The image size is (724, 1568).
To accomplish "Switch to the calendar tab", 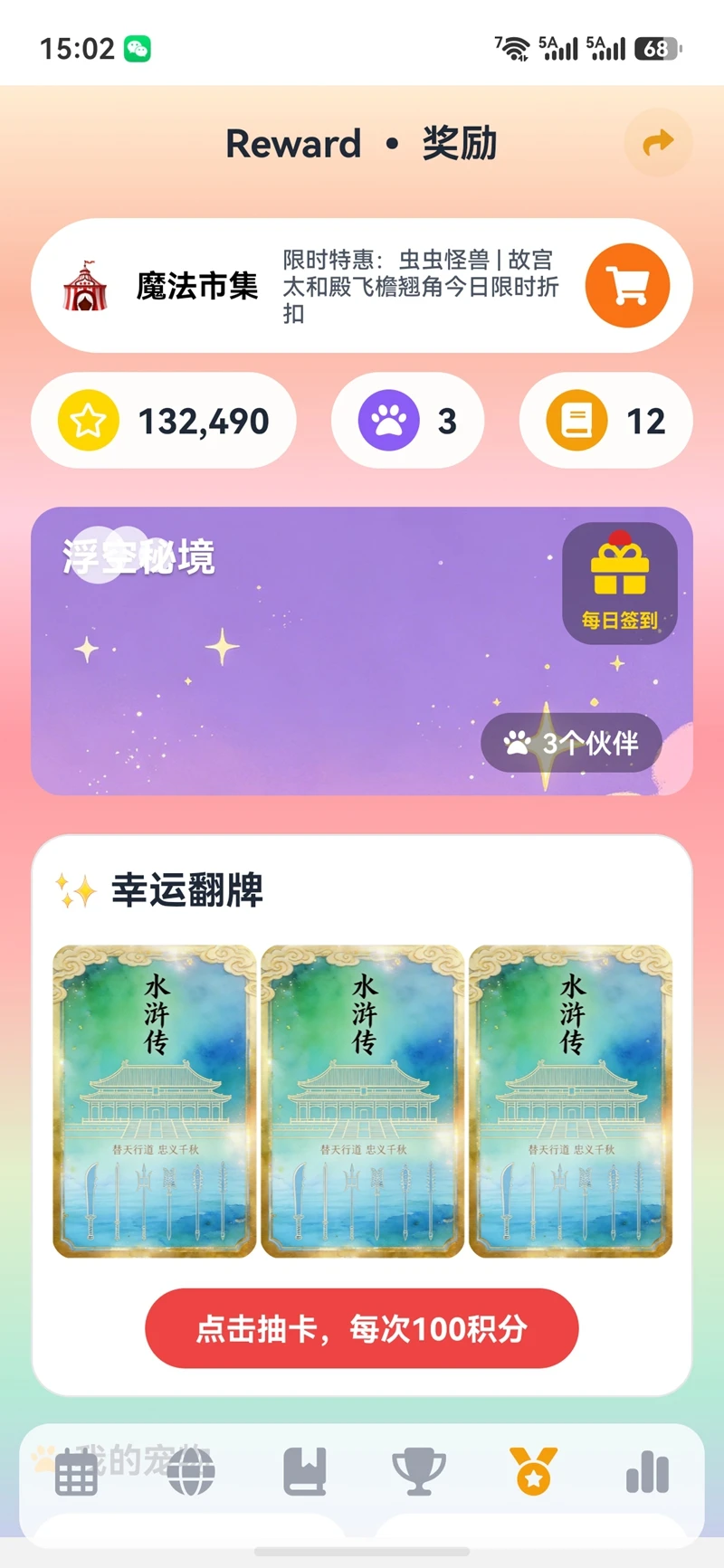I will (76, 1471).
